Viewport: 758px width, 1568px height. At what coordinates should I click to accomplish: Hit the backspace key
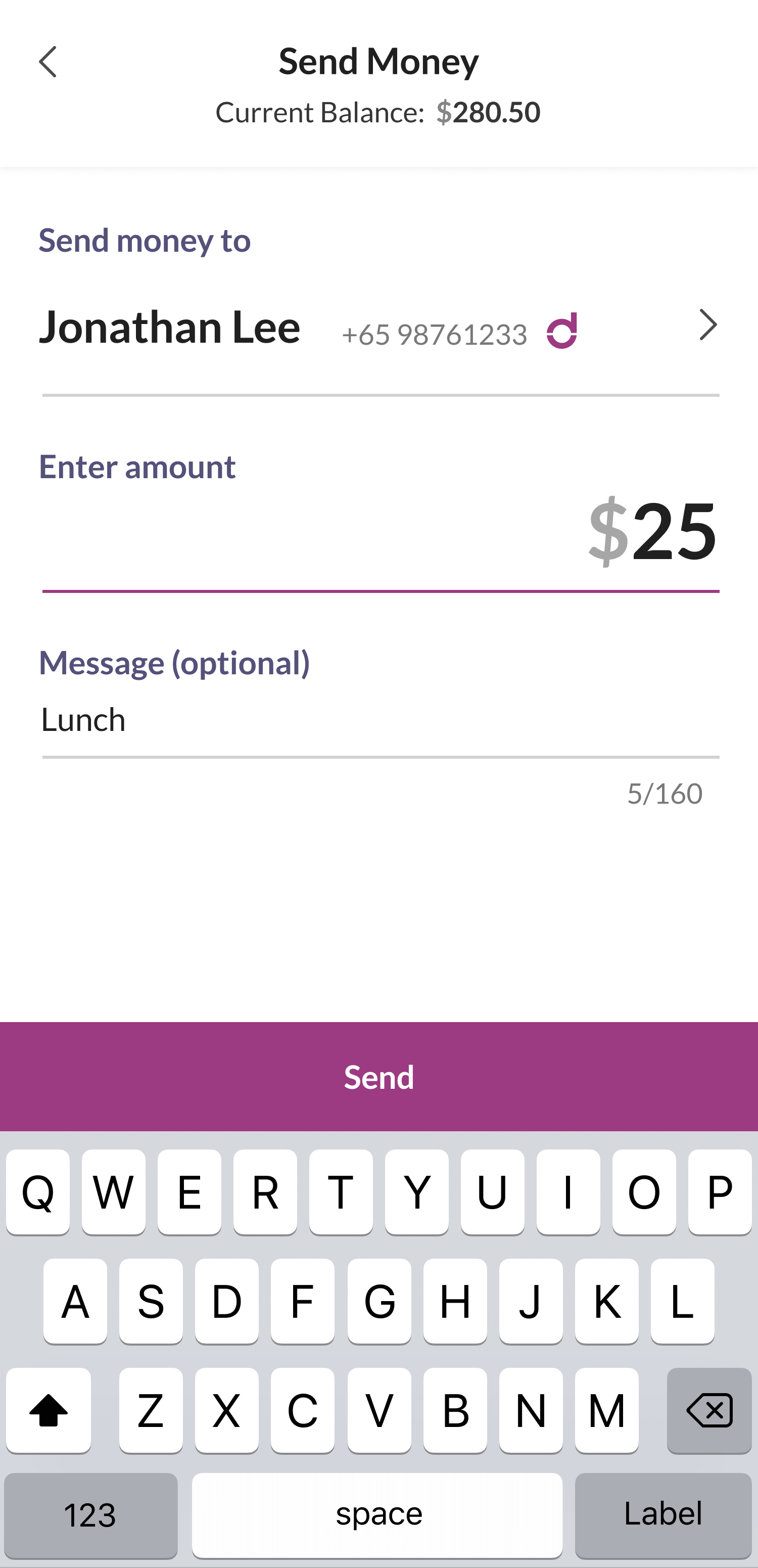[708, 1410]
